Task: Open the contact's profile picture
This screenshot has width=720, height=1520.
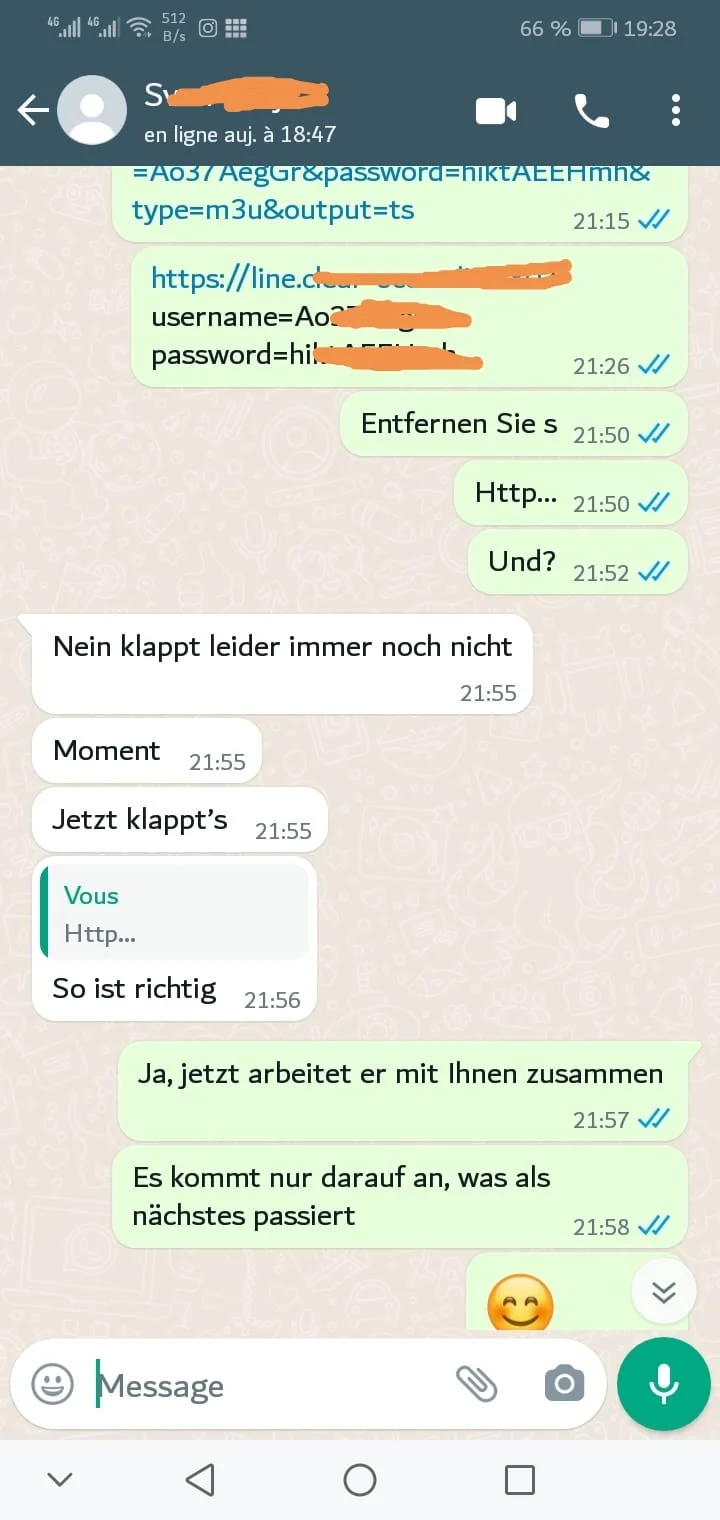Action: click(x=92, y=111)
